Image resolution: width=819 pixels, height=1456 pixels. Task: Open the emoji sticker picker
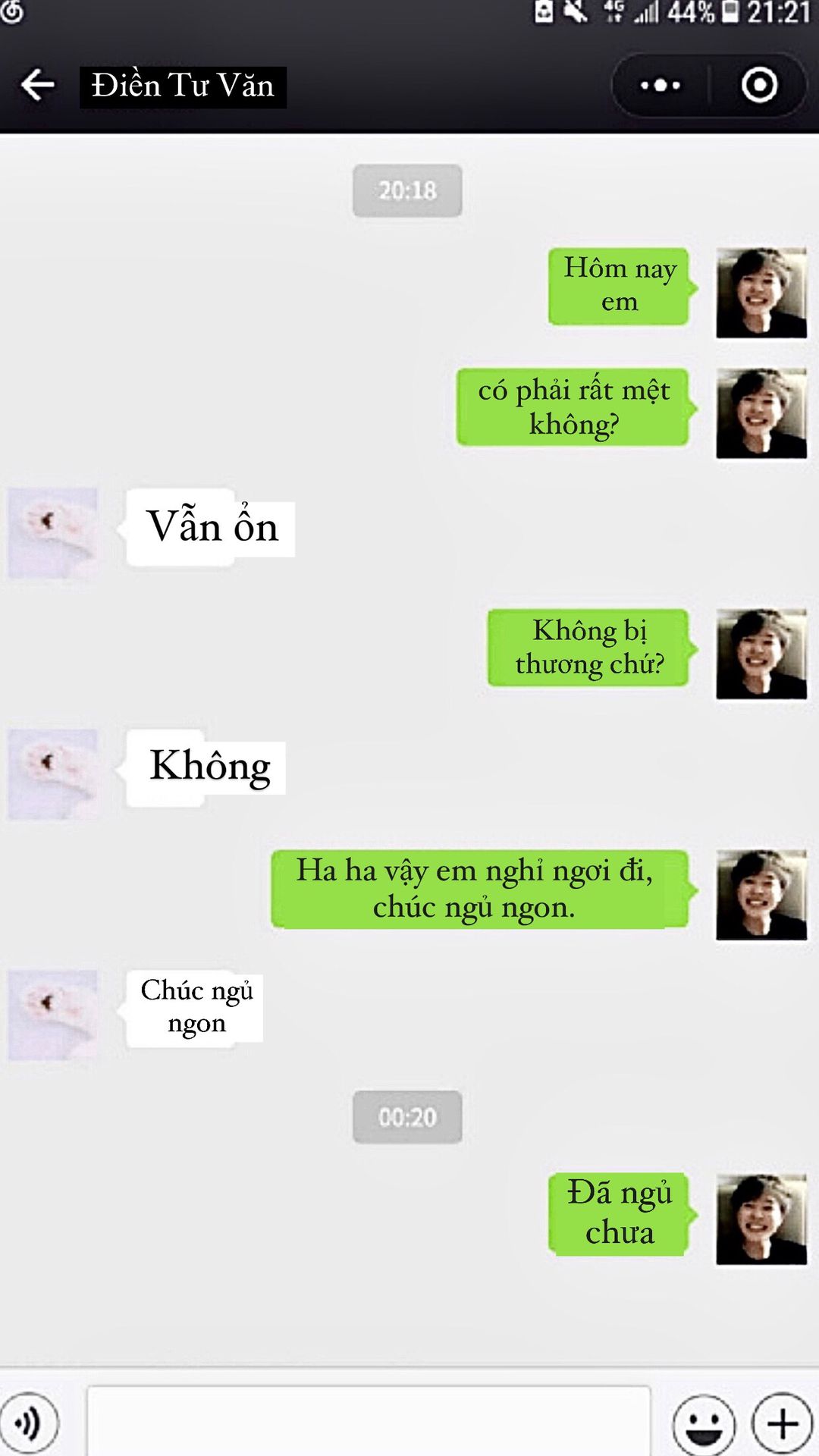pyautogui.click(x=704, y=1423)
